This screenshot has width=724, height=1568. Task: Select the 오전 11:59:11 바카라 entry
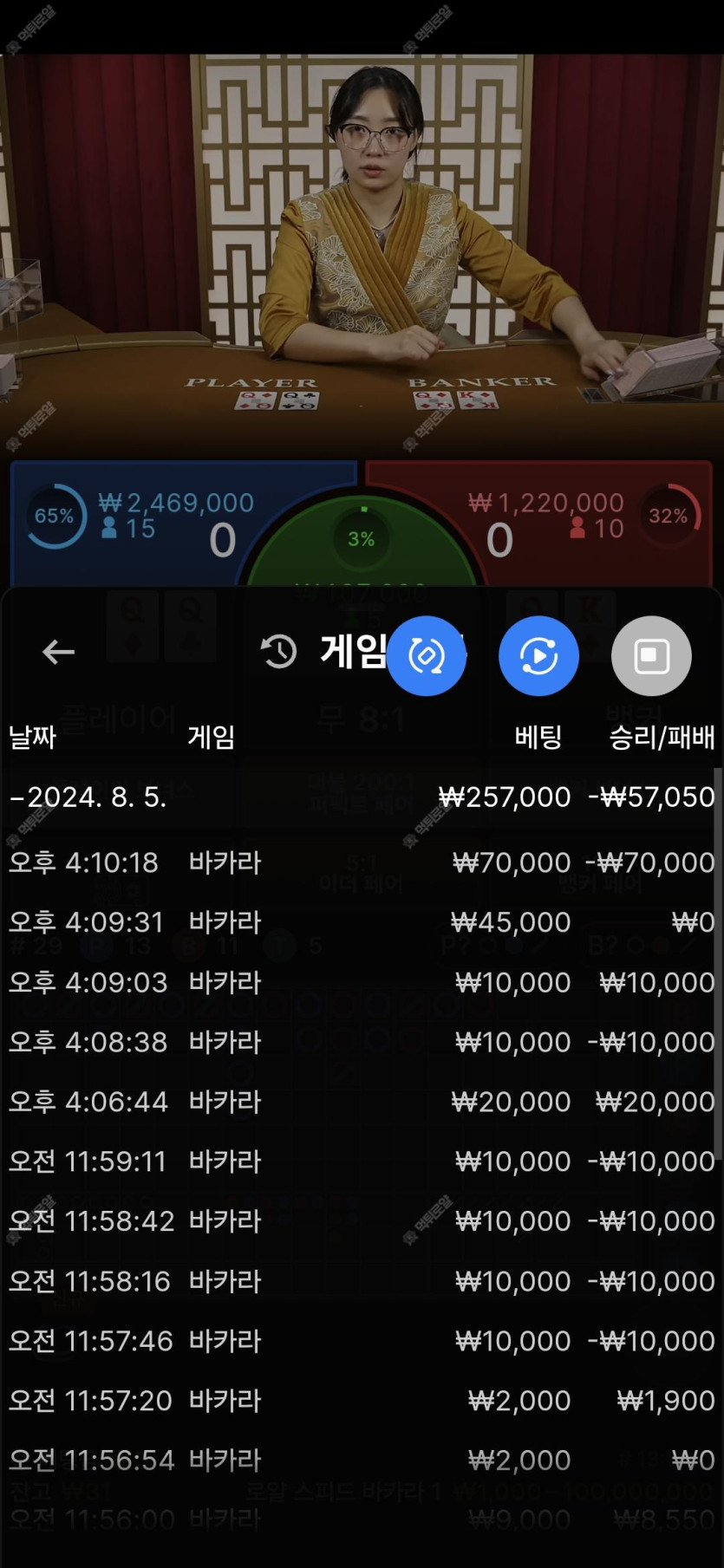[x=361, y=1161]
